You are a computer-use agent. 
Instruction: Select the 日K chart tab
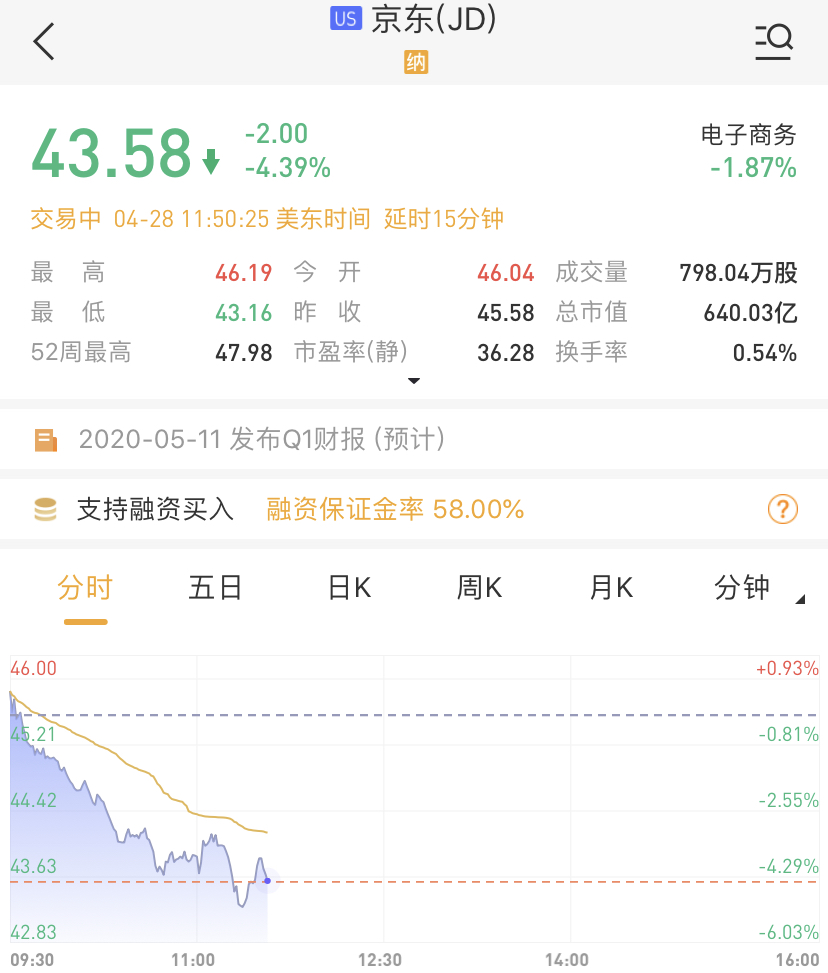point(349,588)
